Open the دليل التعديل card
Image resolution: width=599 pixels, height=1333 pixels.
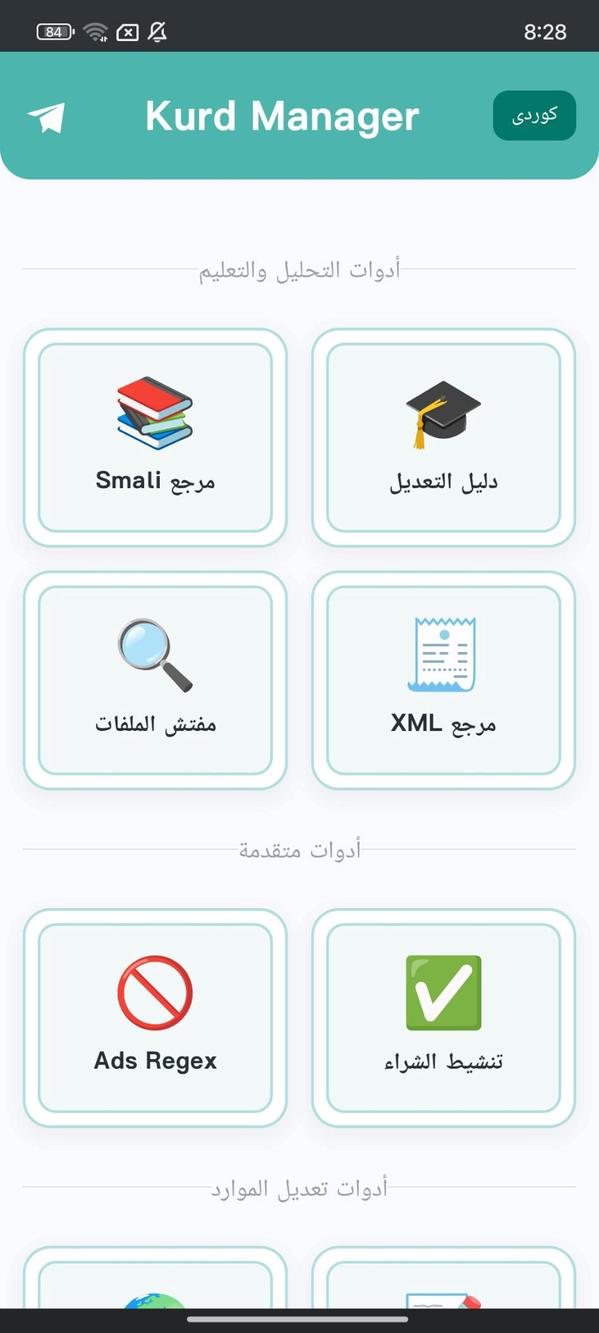pos(443,438)
